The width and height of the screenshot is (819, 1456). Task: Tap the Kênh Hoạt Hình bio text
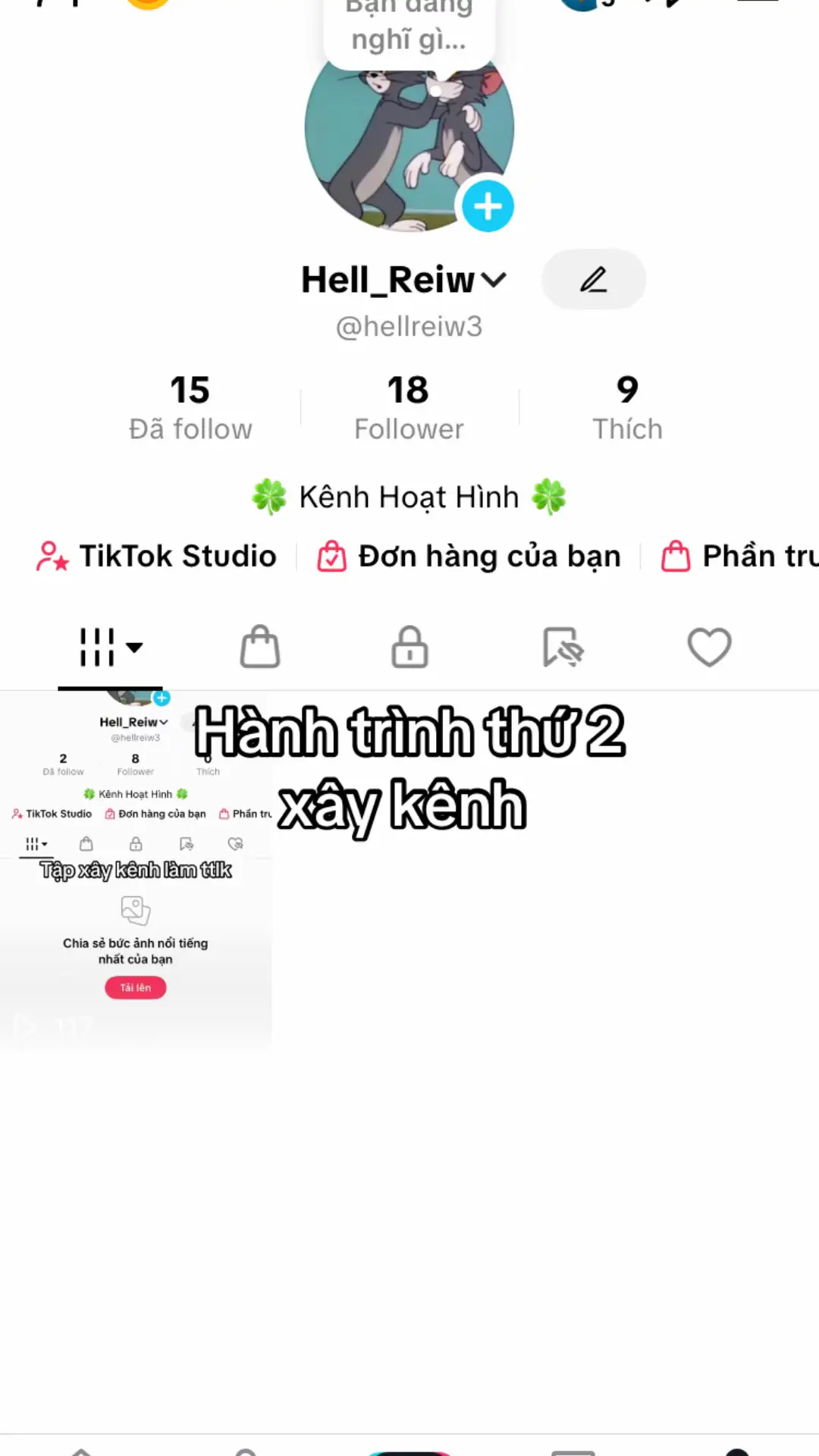pos(409,496)
